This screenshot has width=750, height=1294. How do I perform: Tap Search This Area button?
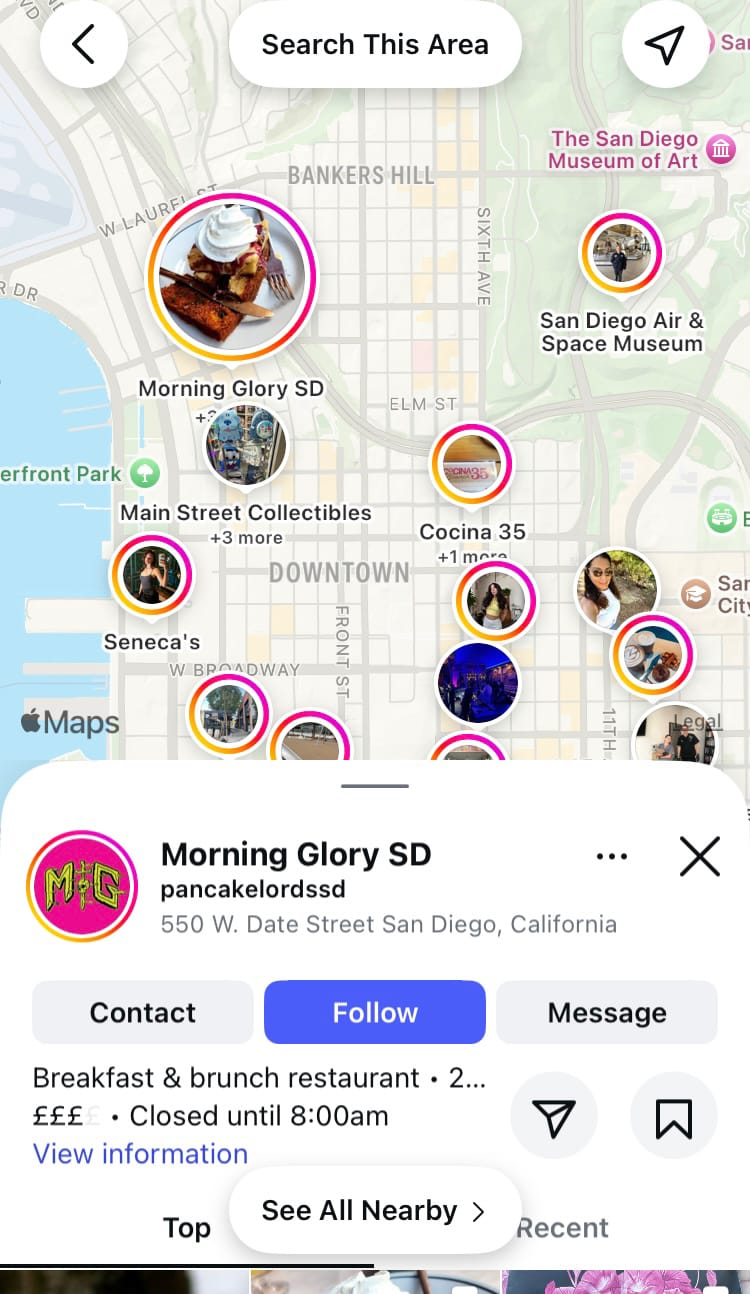[375, 45]
